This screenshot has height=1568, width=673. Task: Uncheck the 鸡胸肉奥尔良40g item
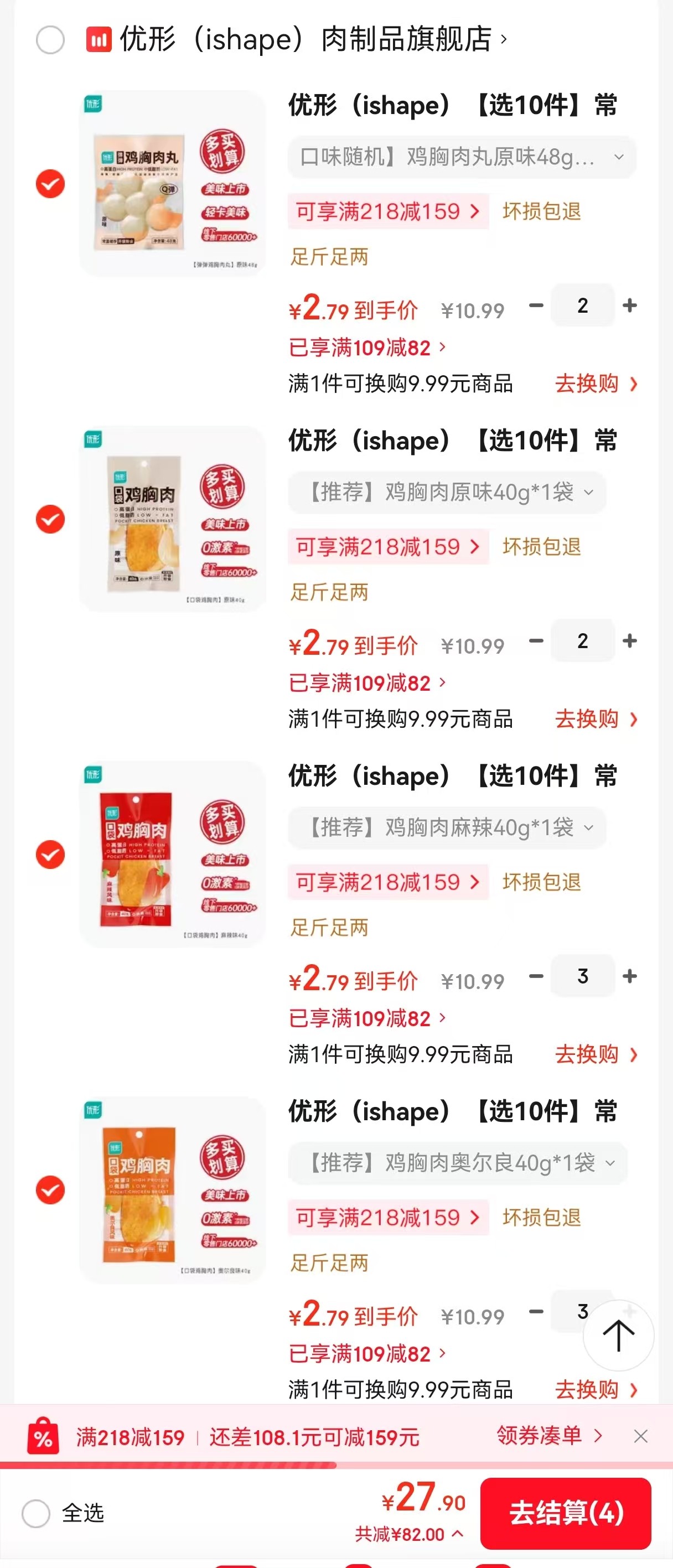click(50, 1190)
